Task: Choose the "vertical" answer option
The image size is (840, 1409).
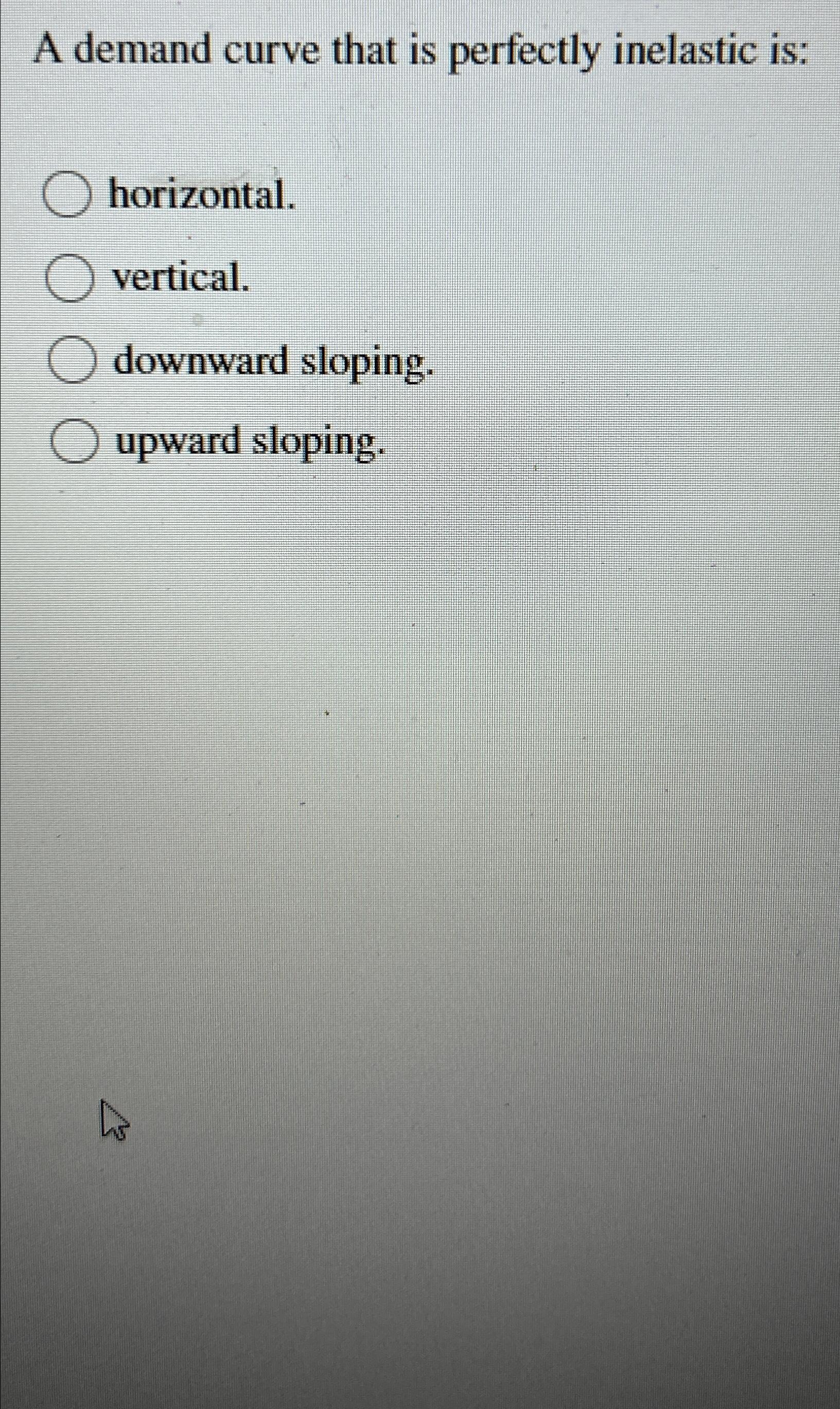Action: click(68, 278)
